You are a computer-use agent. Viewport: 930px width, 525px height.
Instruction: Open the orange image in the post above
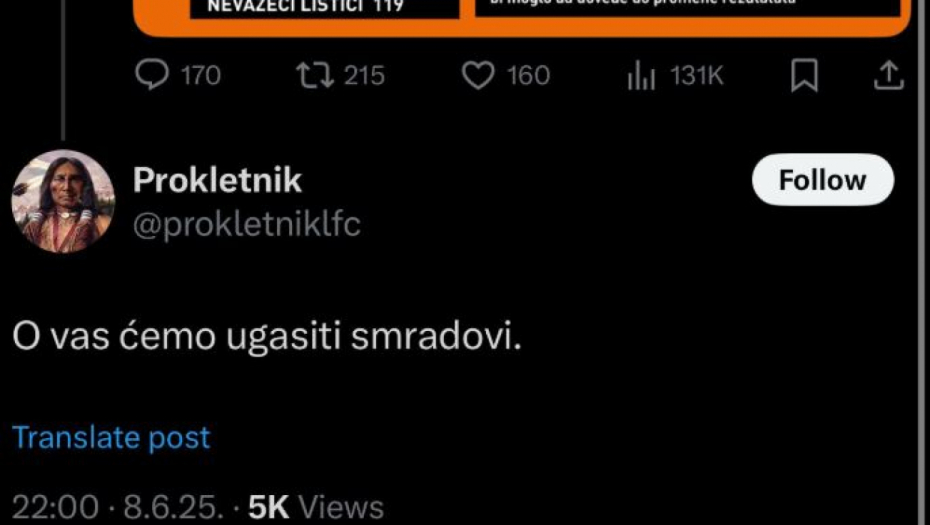pyautogui.click(x=520, y=15)
